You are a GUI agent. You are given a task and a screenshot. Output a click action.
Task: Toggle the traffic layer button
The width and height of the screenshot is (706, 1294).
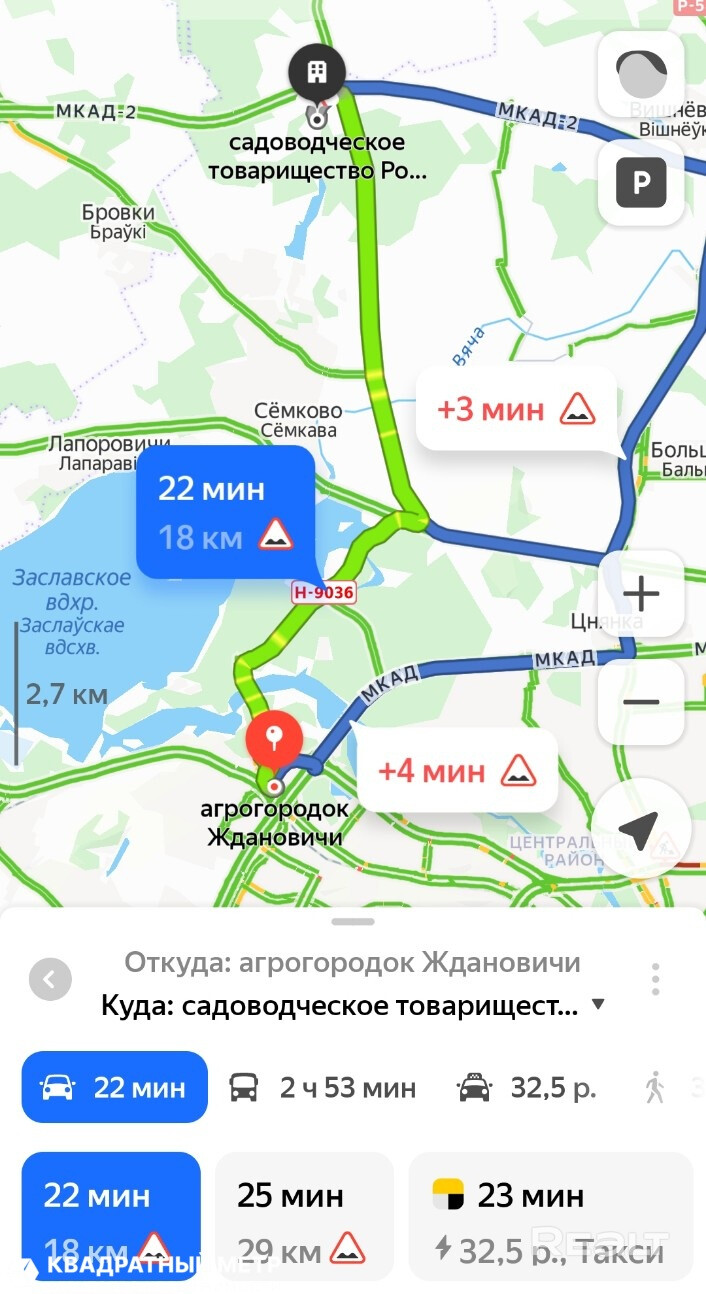[x=641, y=74]
